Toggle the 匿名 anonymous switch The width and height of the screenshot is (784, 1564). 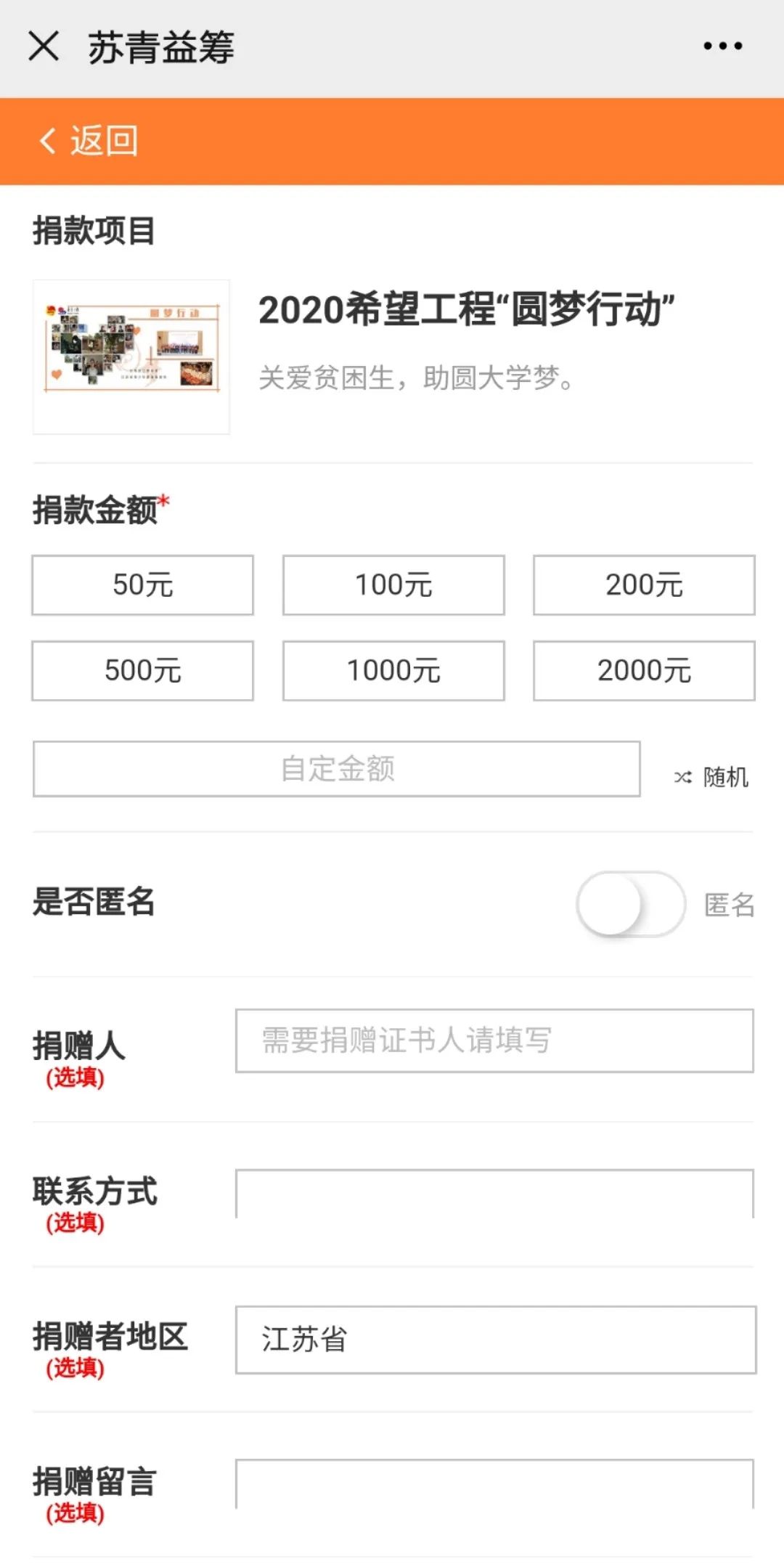pyautogui.click(x=630, y=905)
